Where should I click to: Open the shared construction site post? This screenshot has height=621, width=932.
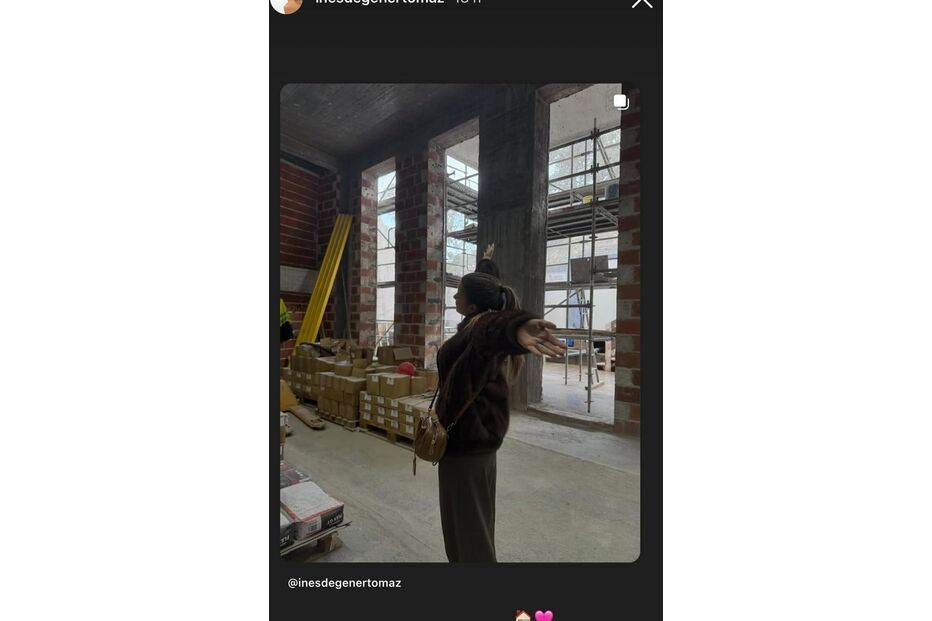click(x=459, y=322)
